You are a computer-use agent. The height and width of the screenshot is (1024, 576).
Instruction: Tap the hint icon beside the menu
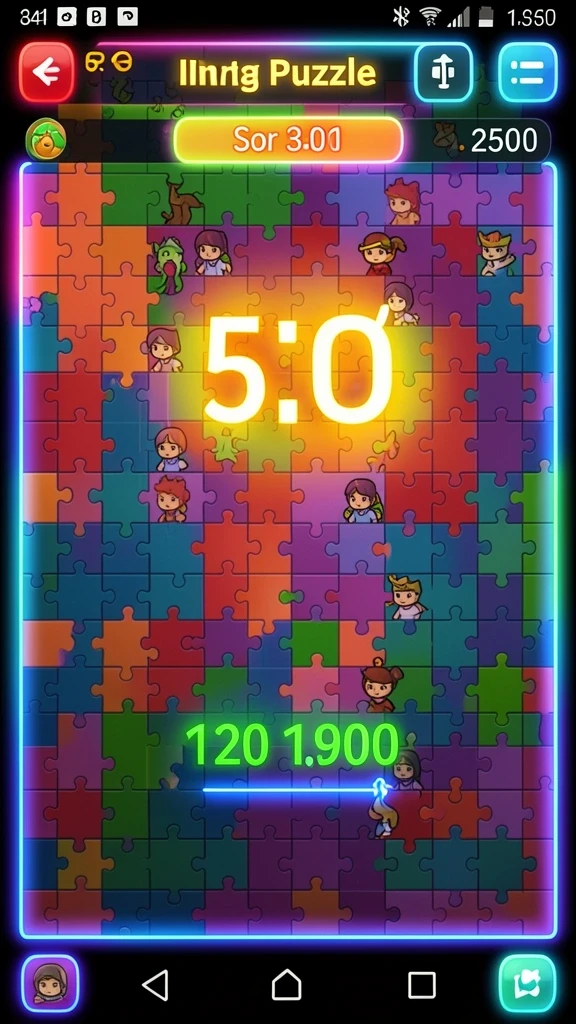(x=444, y=72)
